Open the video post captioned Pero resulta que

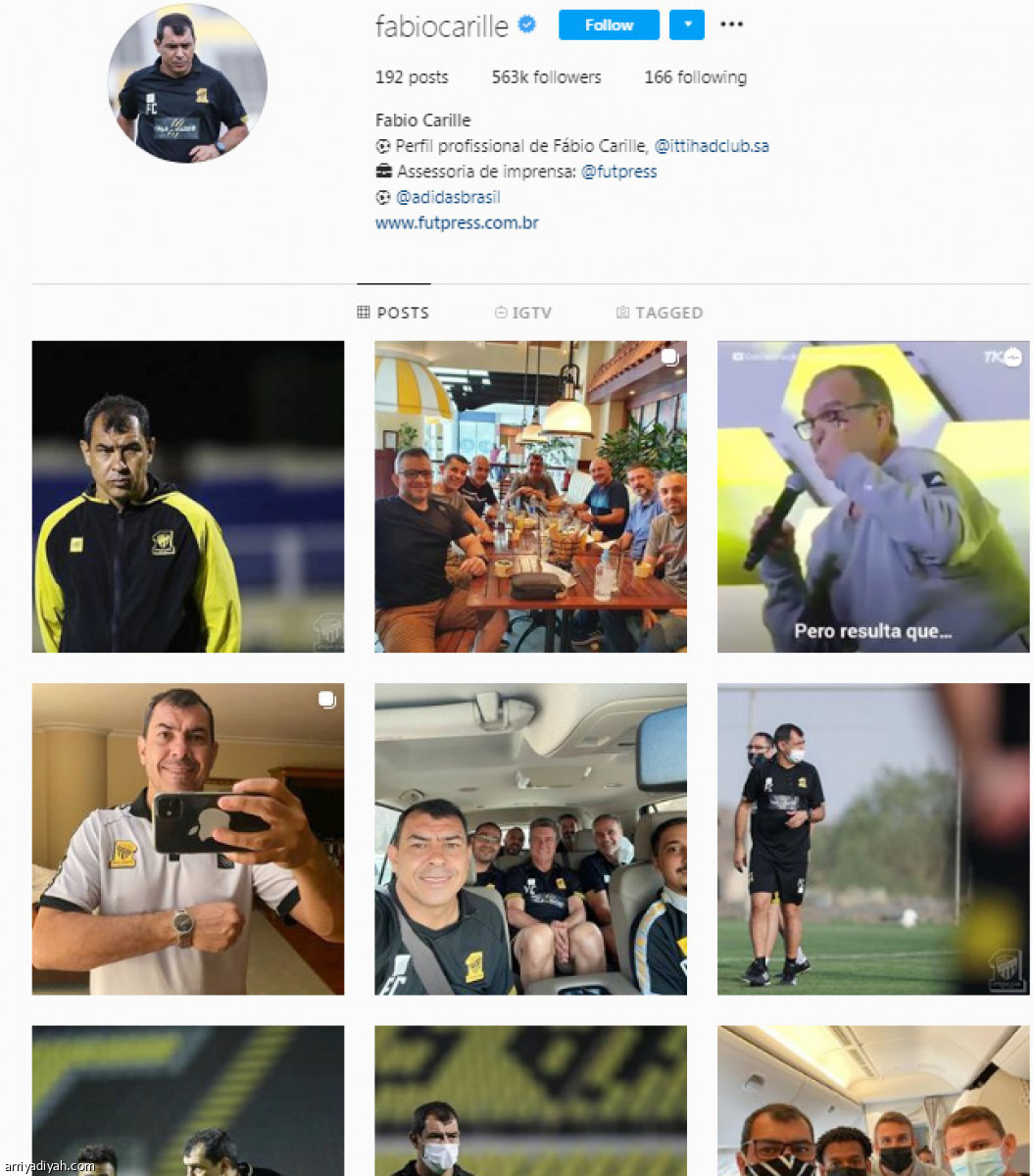[872, 497]
